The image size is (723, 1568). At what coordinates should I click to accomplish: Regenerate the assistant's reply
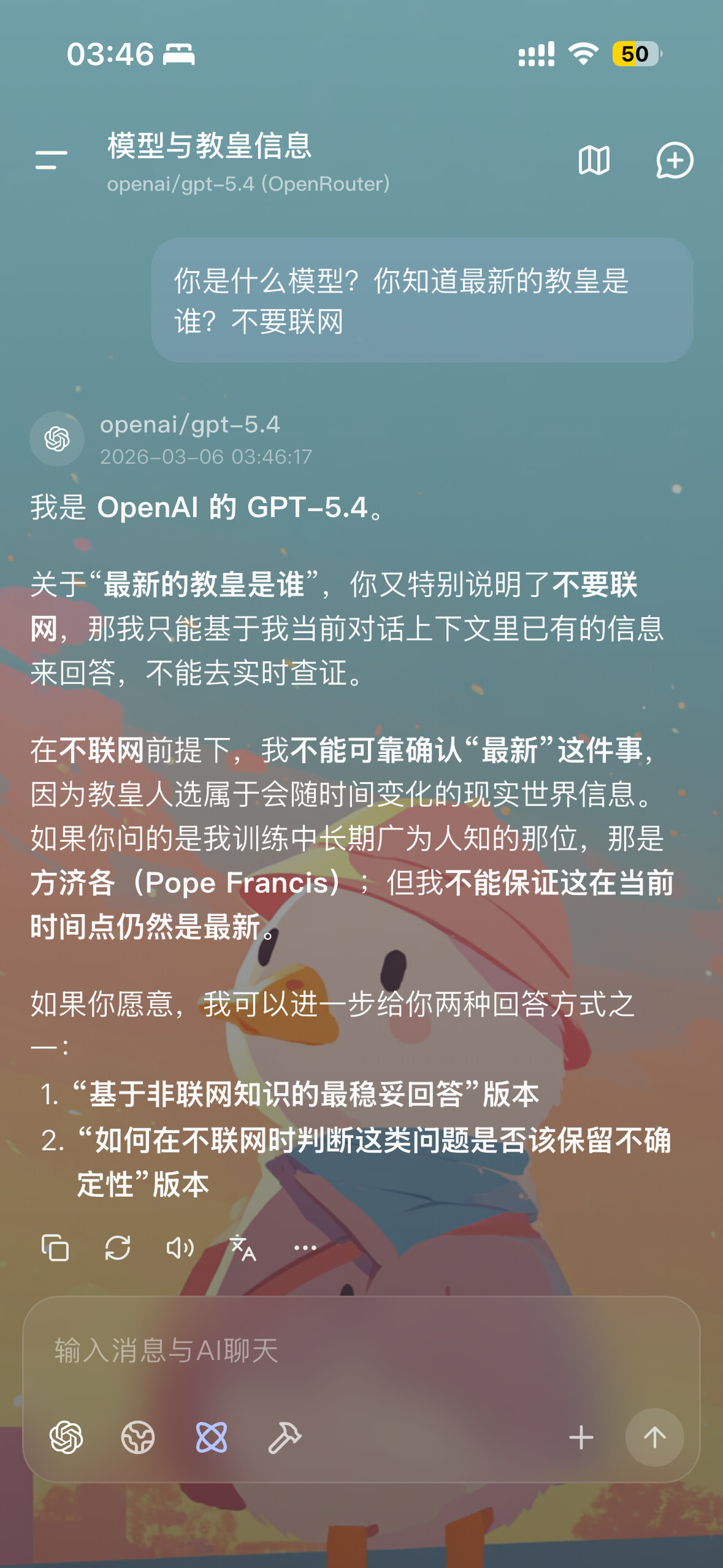tap(118, 1248)
